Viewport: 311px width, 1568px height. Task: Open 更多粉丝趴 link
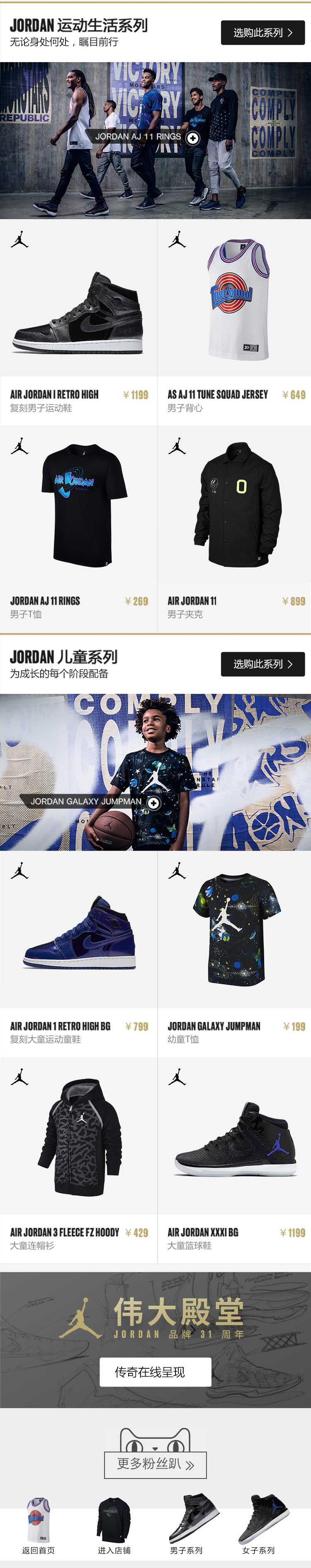pos(155,1464)
